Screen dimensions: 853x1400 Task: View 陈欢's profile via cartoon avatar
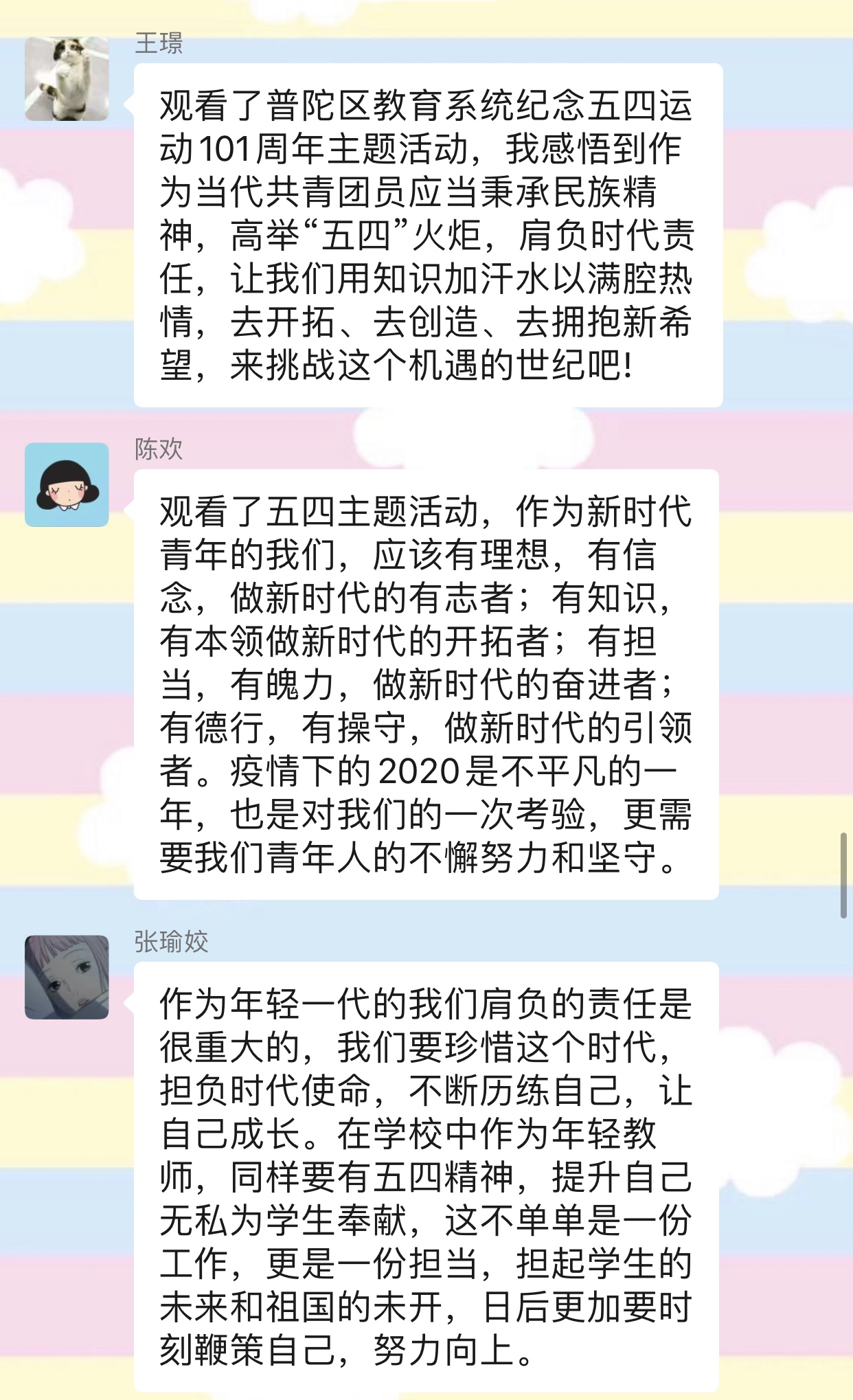point(67,485)
